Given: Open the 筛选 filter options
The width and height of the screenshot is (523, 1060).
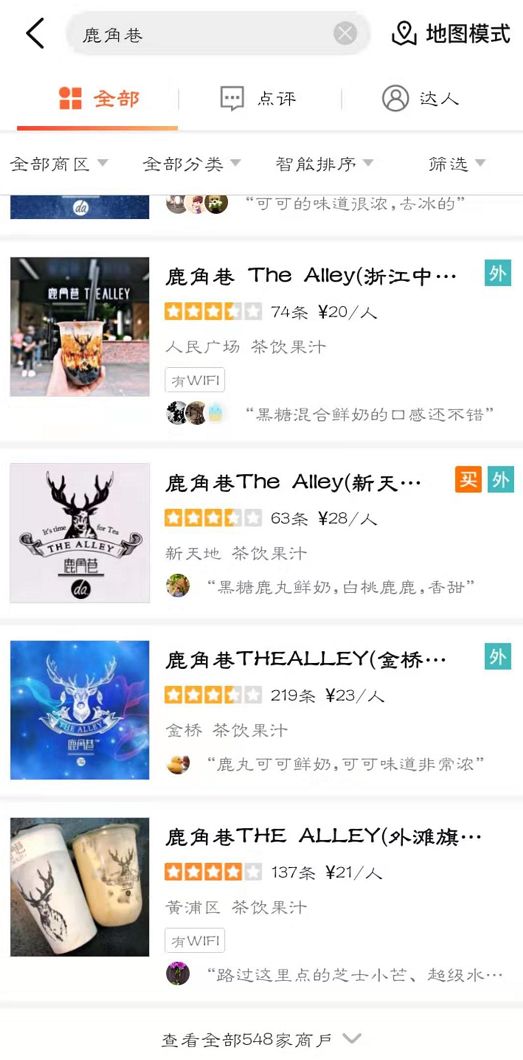Looking at the screenshot, I should click(x=457, y=164).
